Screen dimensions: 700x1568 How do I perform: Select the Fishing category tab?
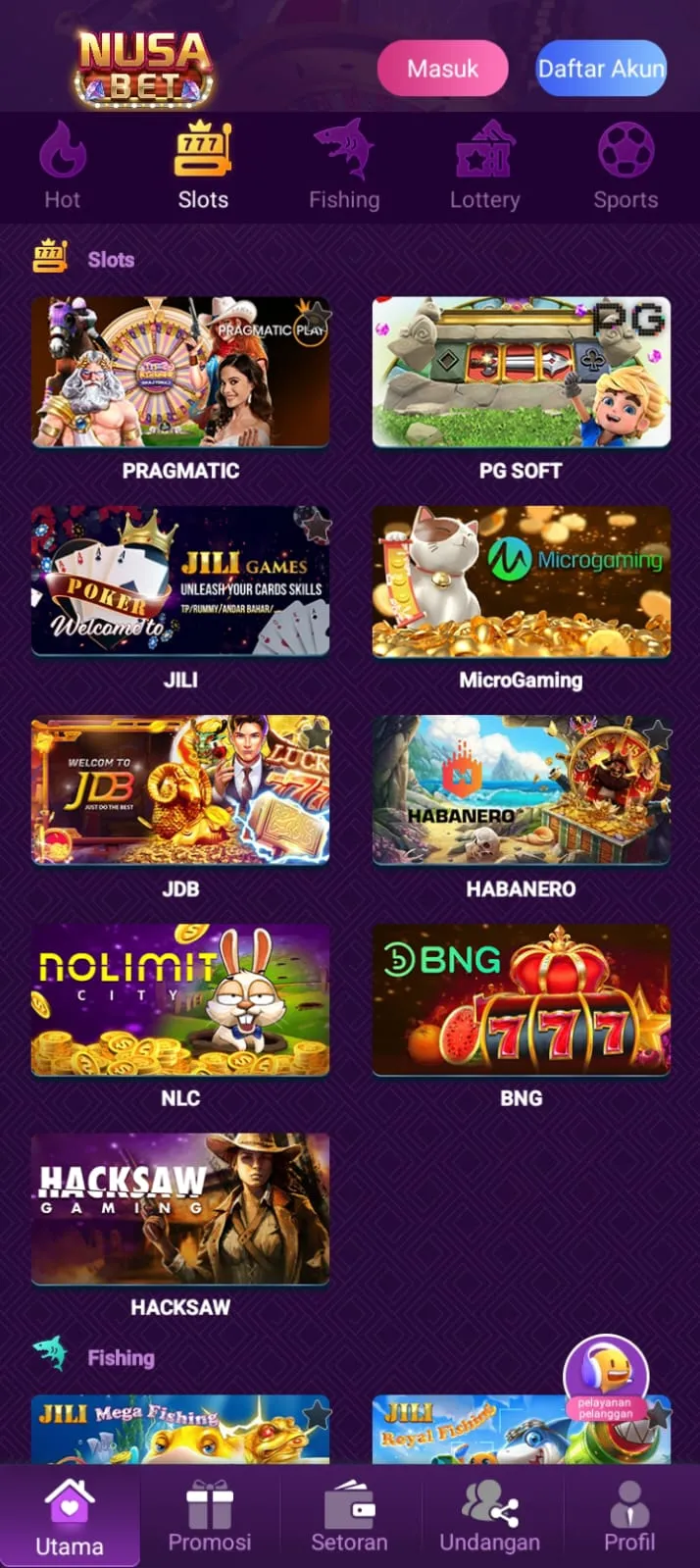pyautogui.click(x=344, y=166)
